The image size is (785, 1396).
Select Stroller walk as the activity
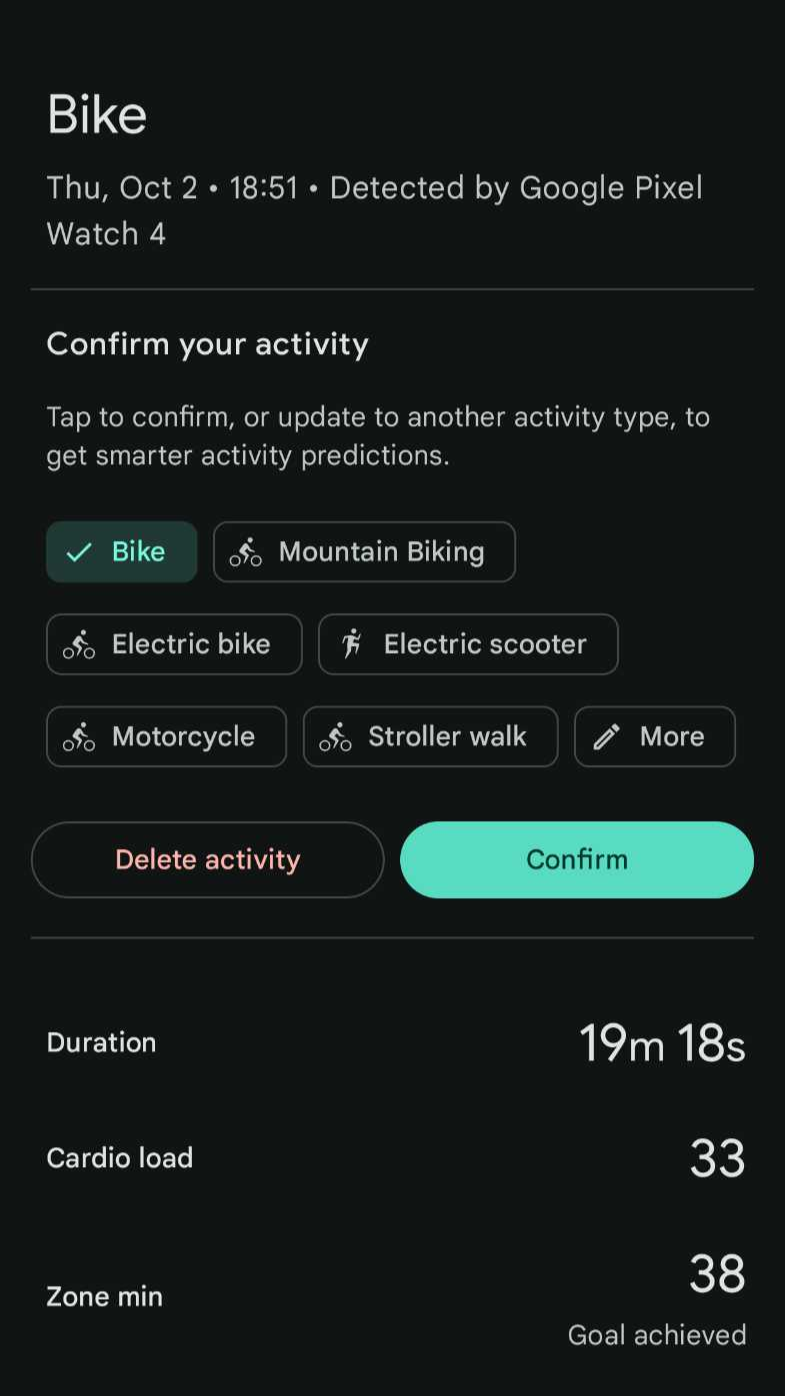click(x=430, y=736)
